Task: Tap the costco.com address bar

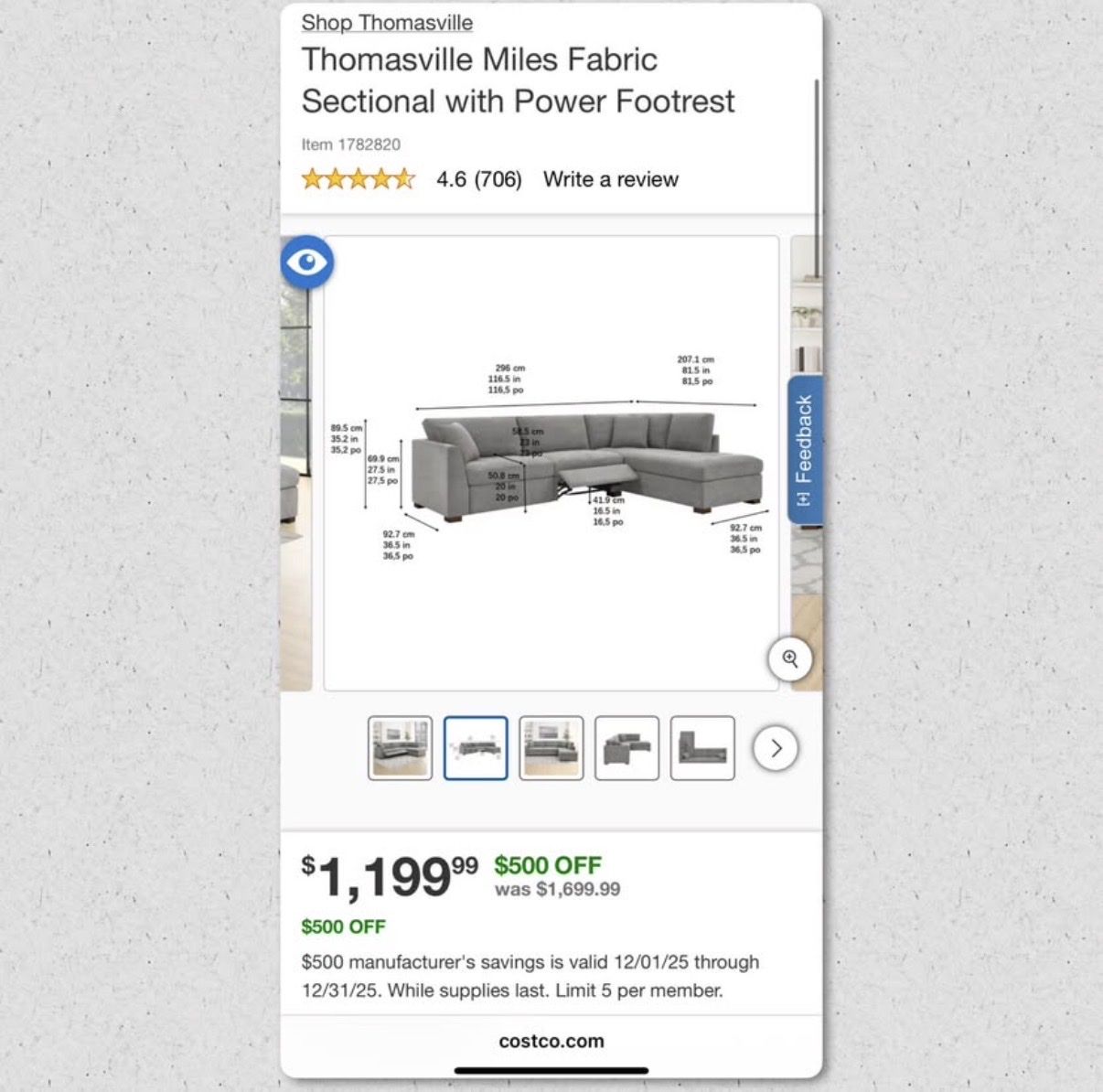Action: 551,1041
